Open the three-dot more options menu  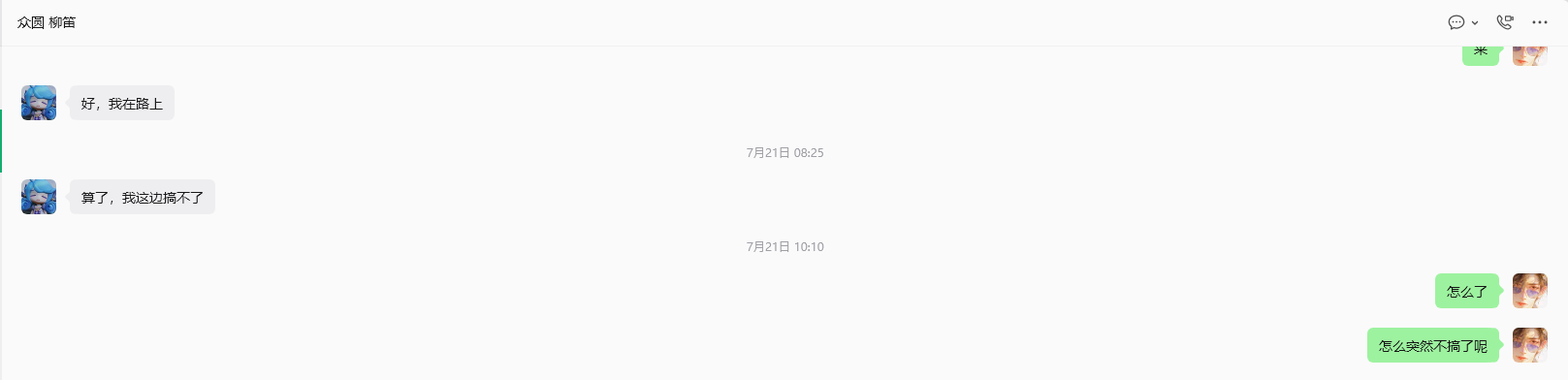click(x=1540, y=22)
